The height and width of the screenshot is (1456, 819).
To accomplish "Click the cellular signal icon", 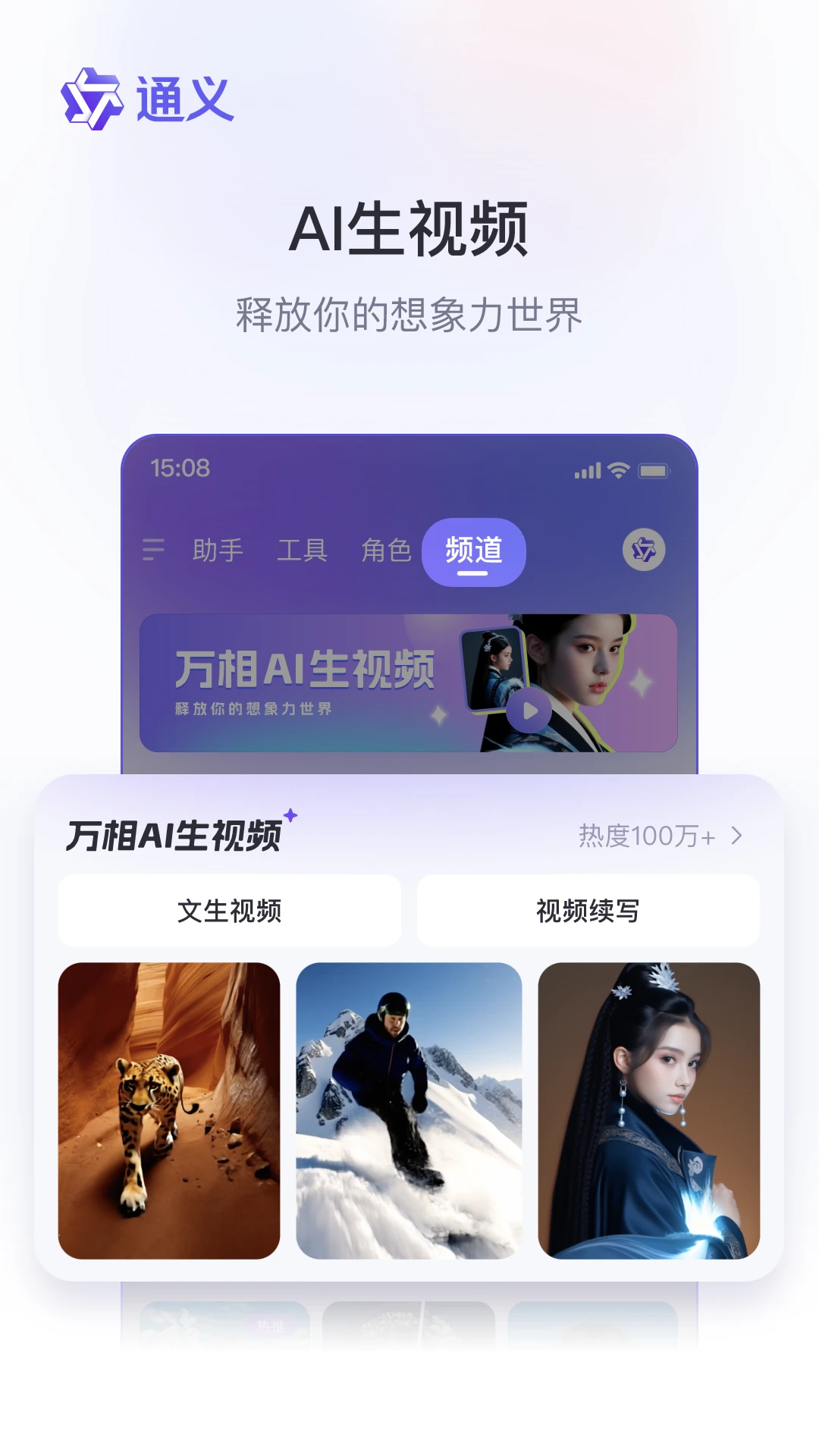I will pos(588,470).
